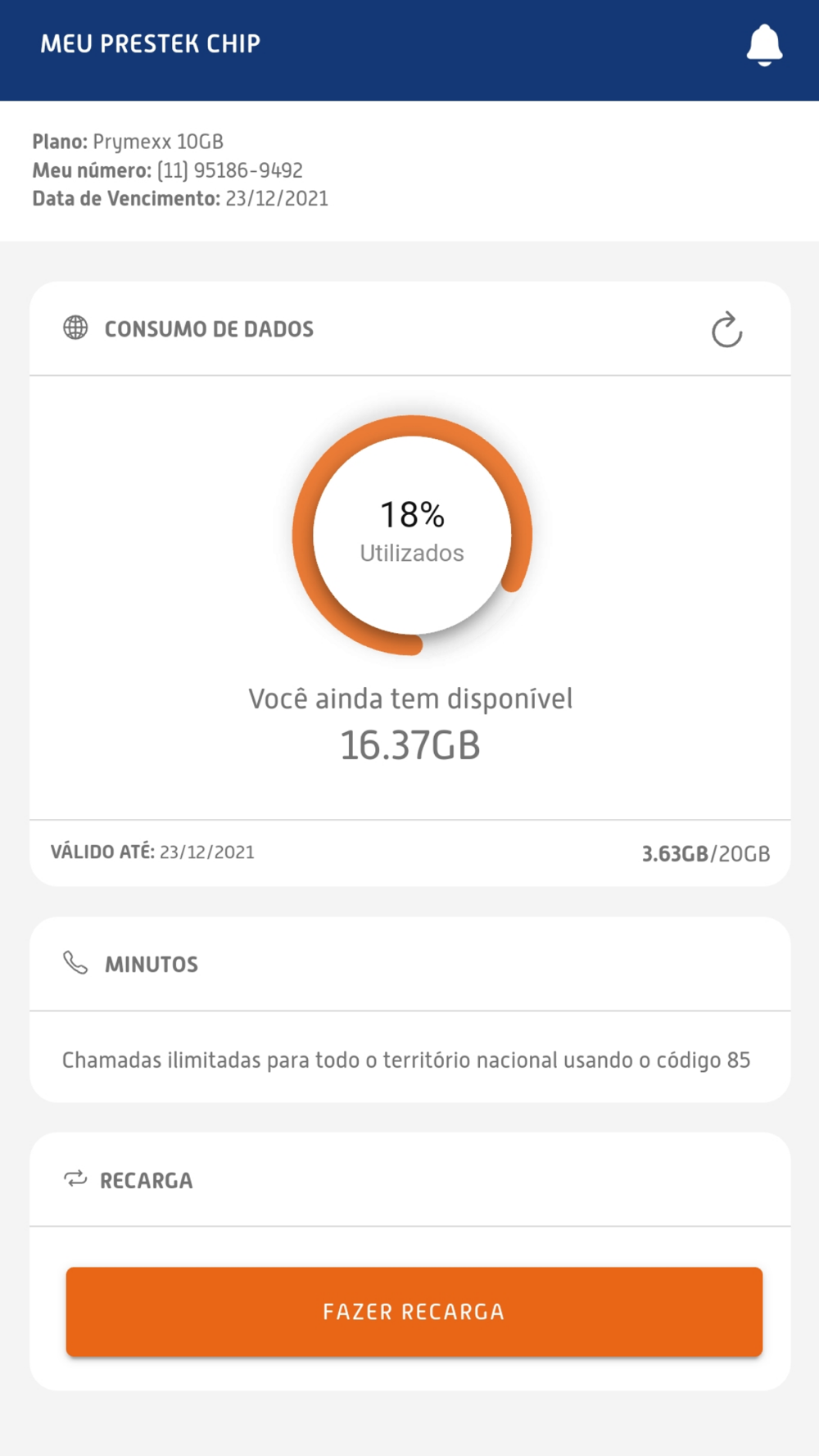This screenshot has height=1456, width=819.
Task: Refresh the data consumption card
Action: (726, 330)
